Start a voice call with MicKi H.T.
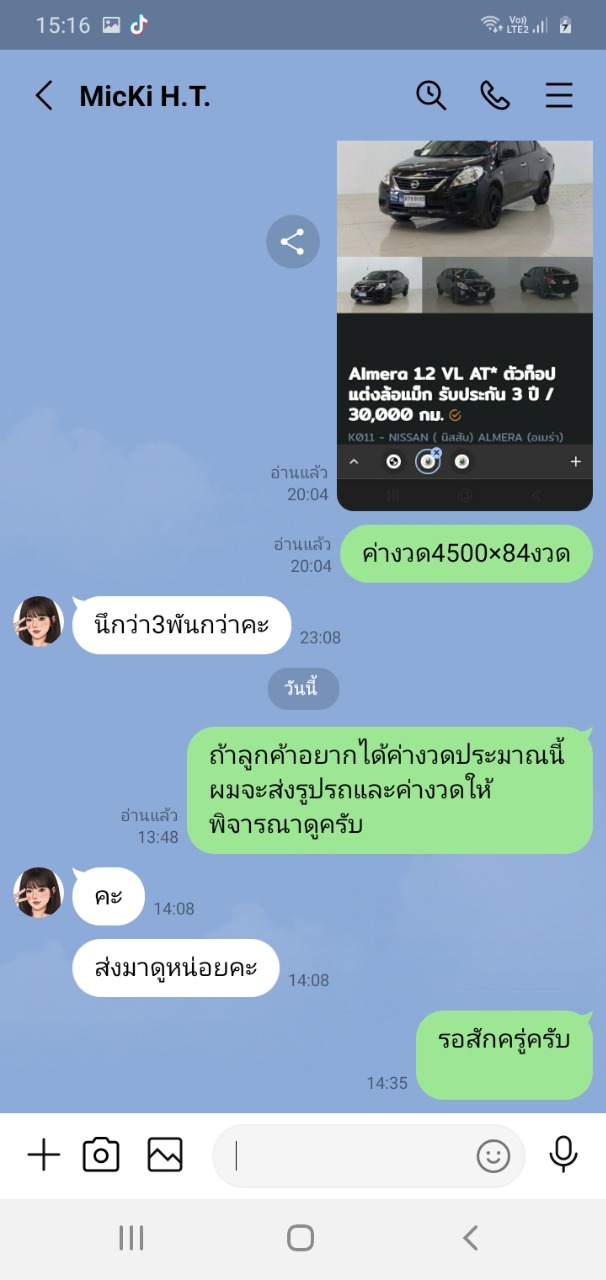The width and height of the screenshot is (606, 1280). click(x=494, y=96)
